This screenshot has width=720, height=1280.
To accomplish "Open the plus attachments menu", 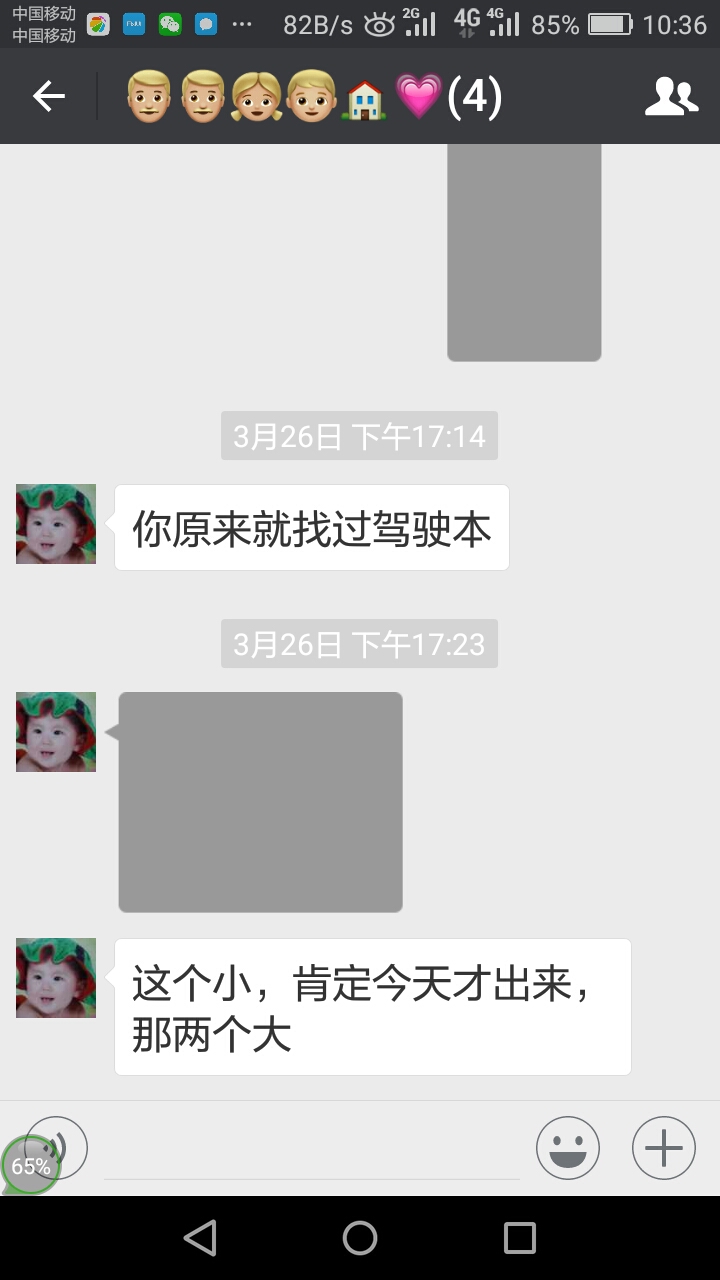I will pyautogui.click(x=663, y=1148).
